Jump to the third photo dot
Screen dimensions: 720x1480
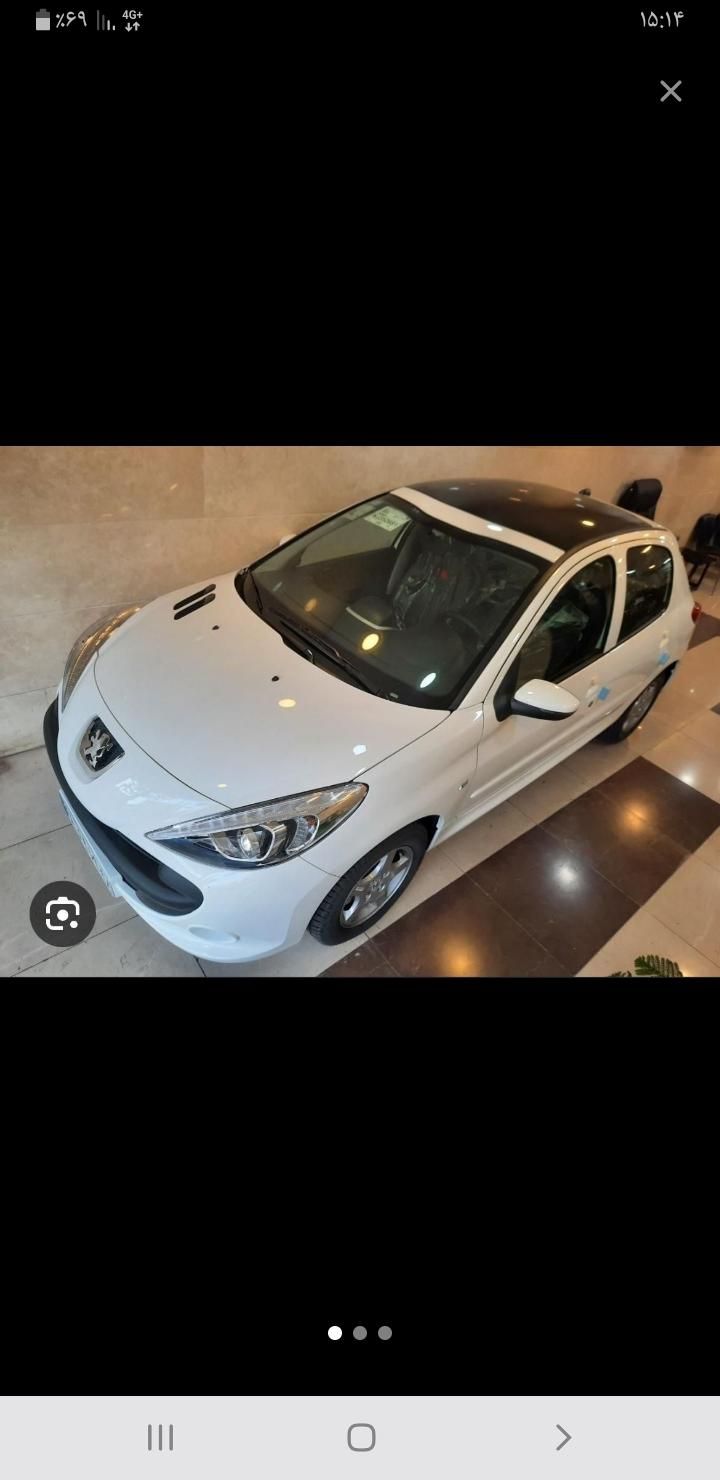(385, 1332)
